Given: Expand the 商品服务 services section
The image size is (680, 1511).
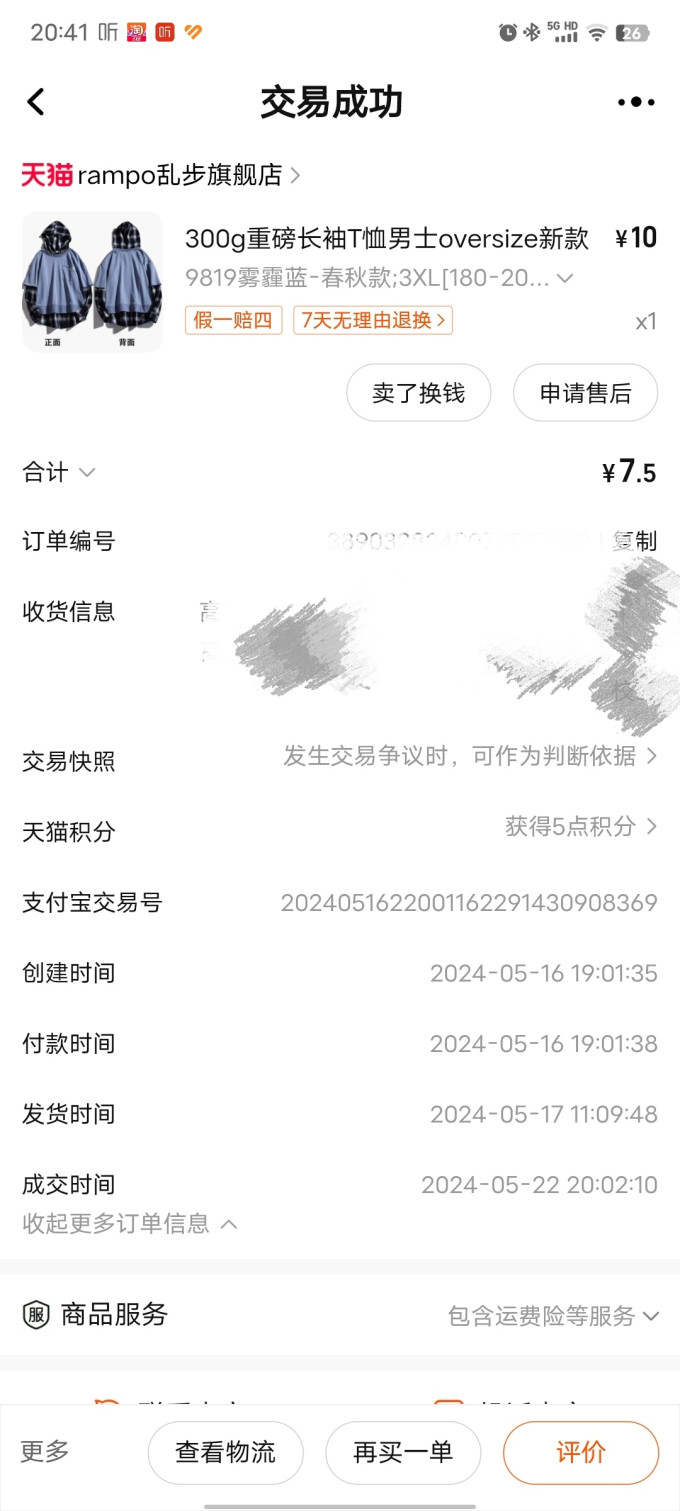Looking at the screenshot, I should [553, 1315].
